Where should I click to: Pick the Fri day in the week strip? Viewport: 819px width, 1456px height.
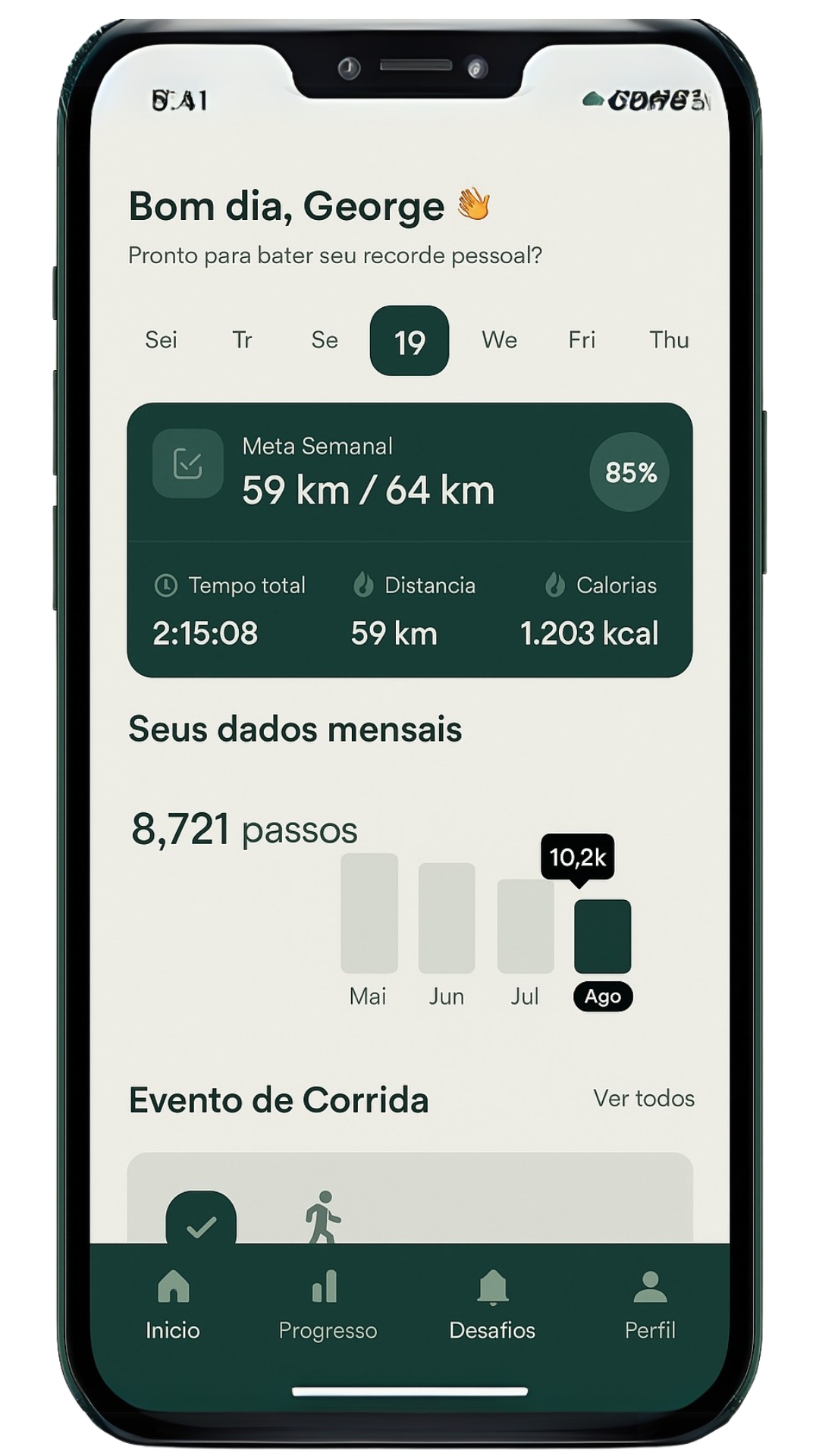(582, 340)
